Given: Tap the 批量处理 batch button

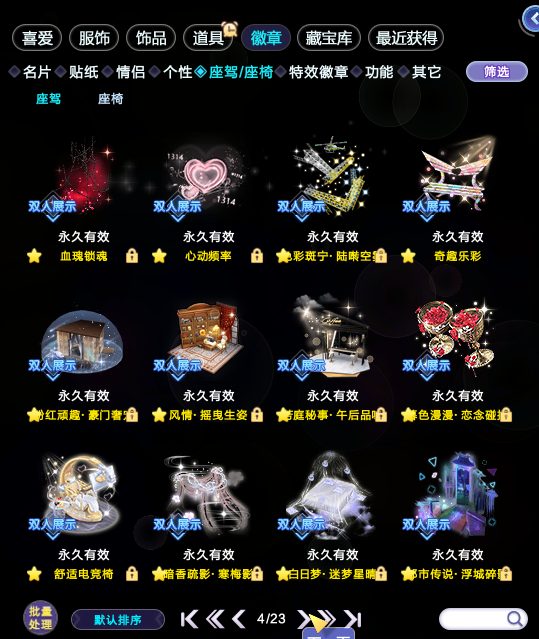Looking at the screenshot, I should pos(40,618).
